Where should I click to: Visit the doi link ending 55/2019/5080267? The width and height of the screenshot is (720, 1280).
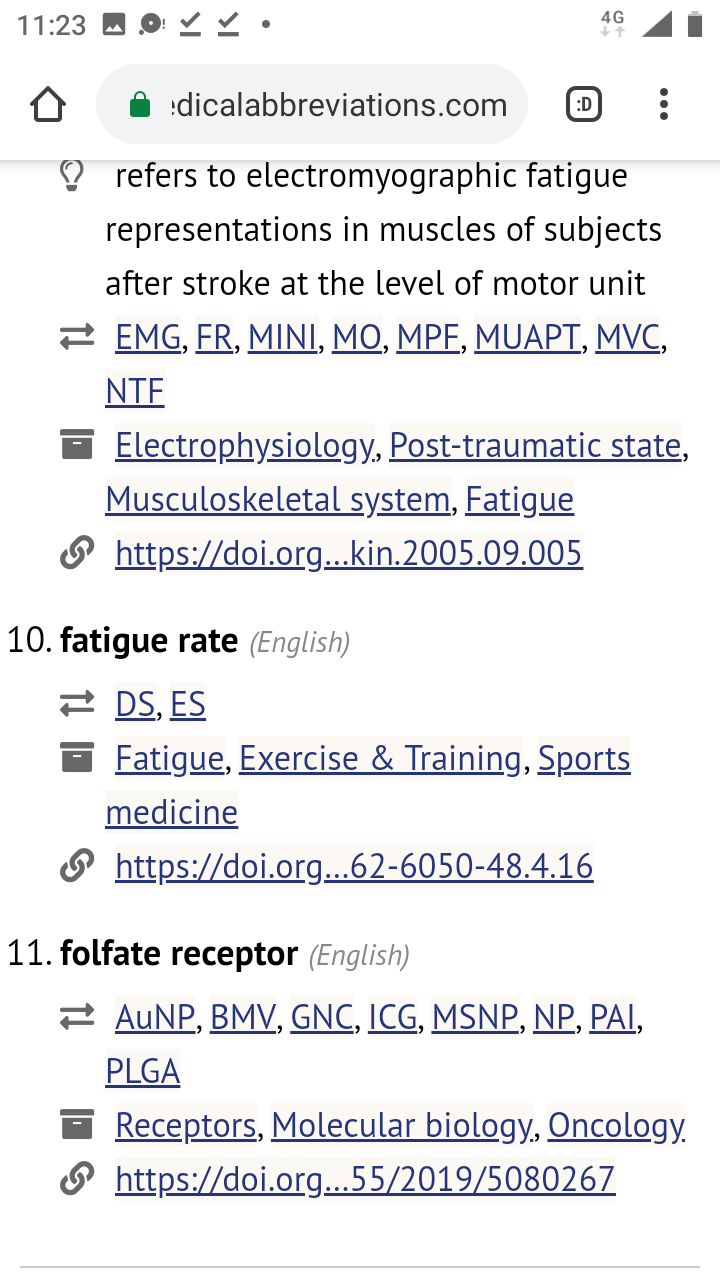(x=365, y=1181)
